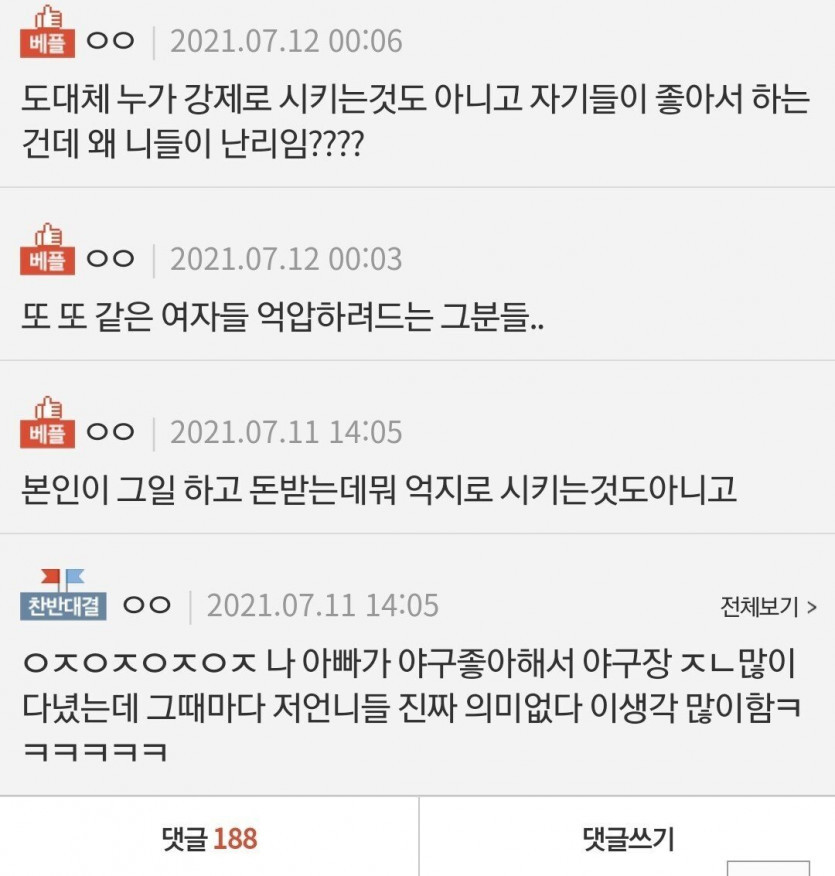This screenshot has width=835, height=876.
Task: Open 전체보기 for the 찬반대결 comment
Action: tap(768, 607)
